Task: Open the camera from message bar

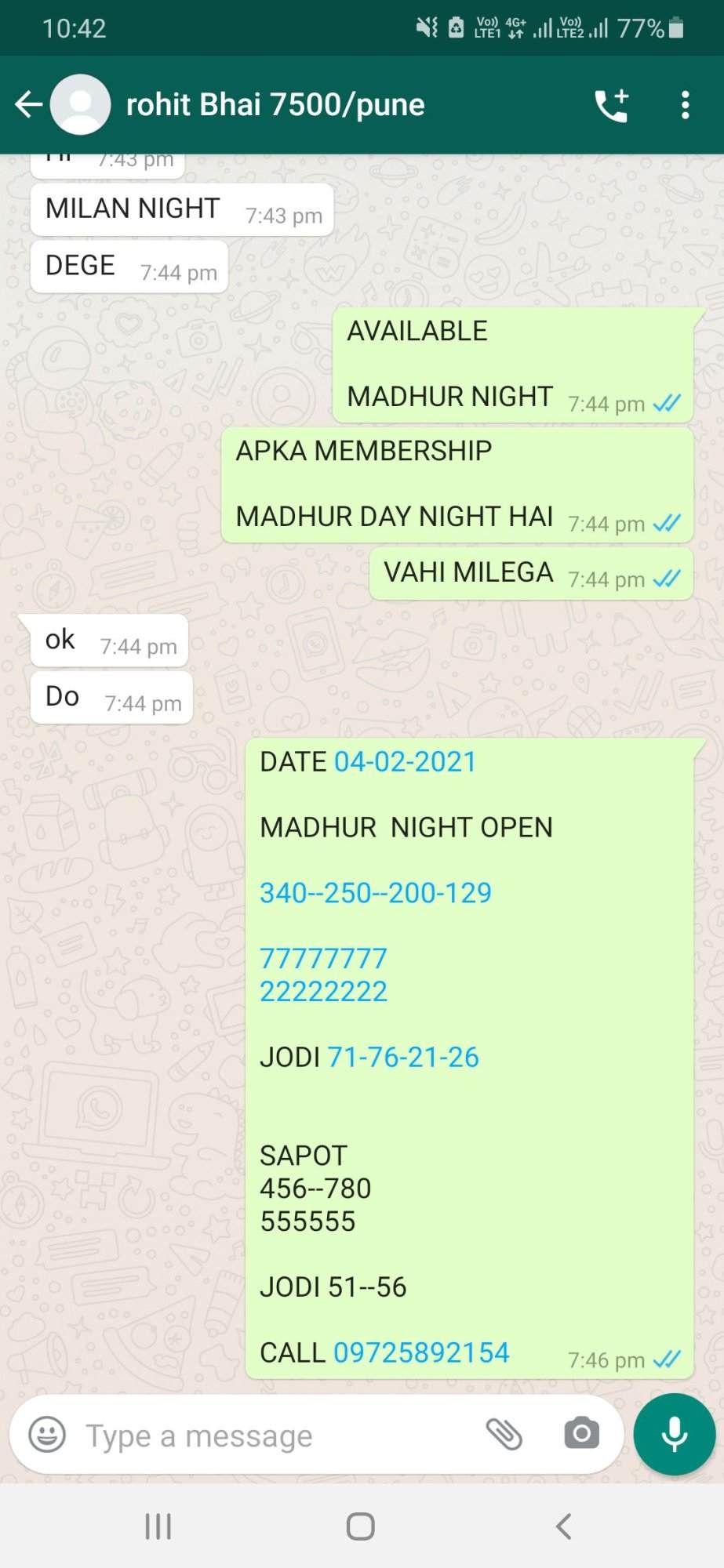Action: tap(581, 1435)
